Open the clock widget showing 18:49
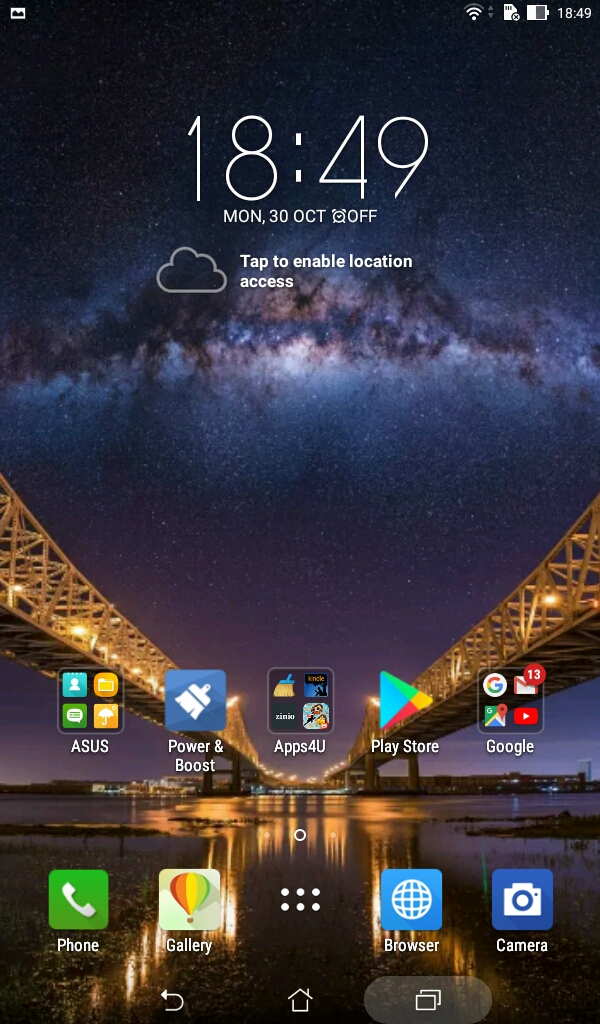 click(307, 158)
